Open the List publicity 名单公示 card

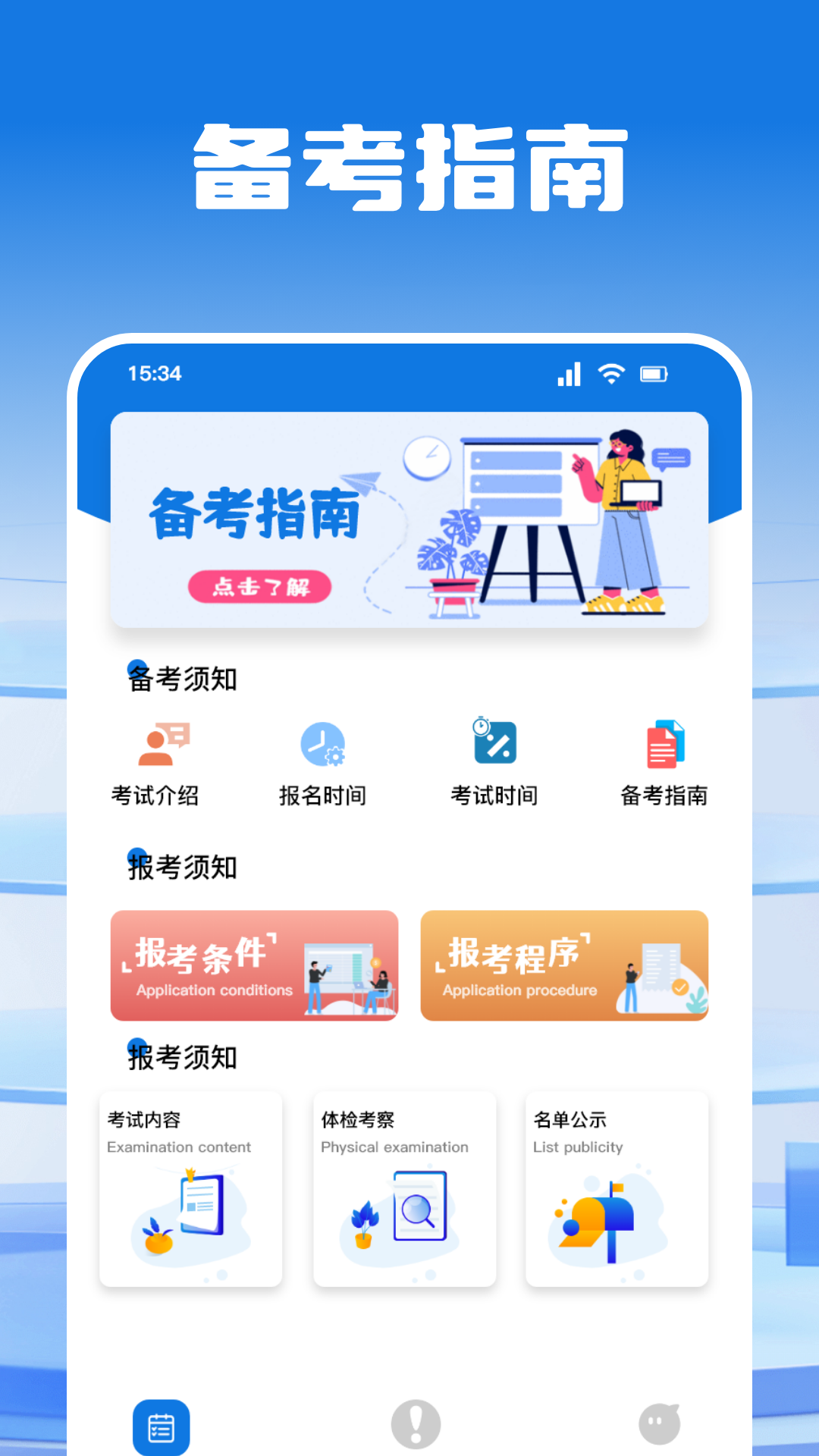[x=617, y=1188]
